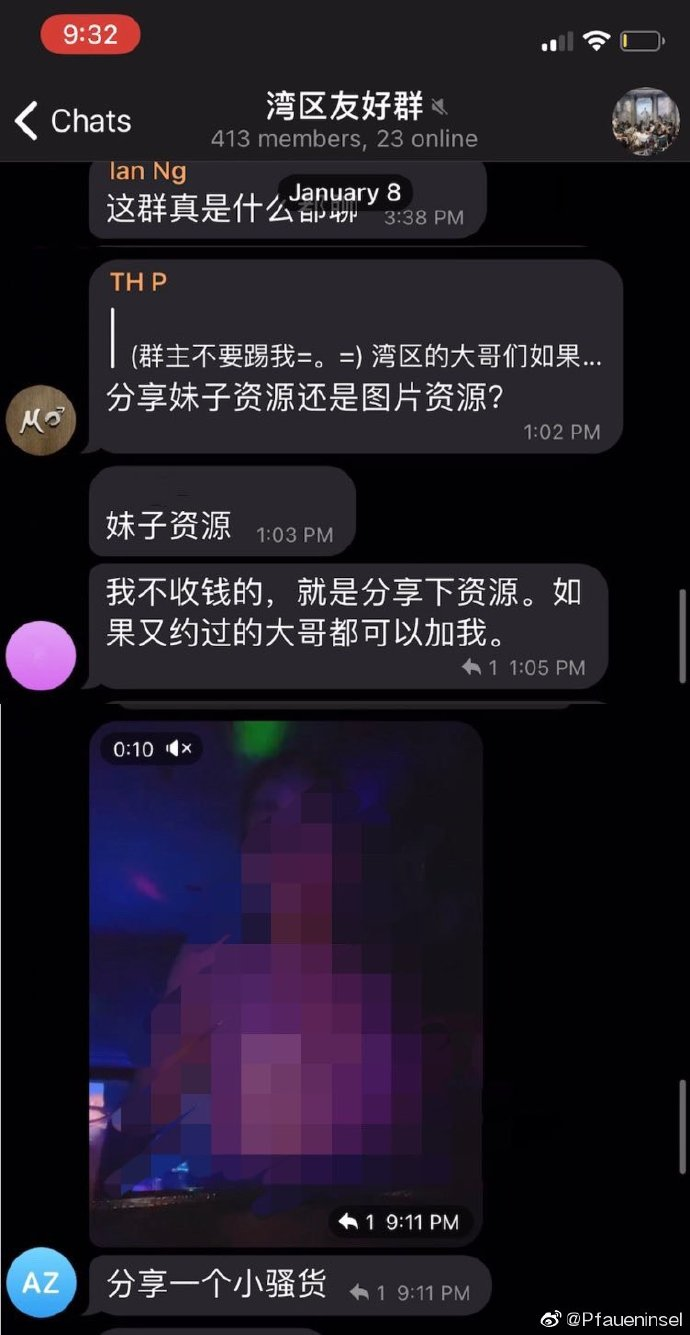View the reply to the 1:05 PM message
This screenshot has width=690, height=1335.
[x=480, y=667]
